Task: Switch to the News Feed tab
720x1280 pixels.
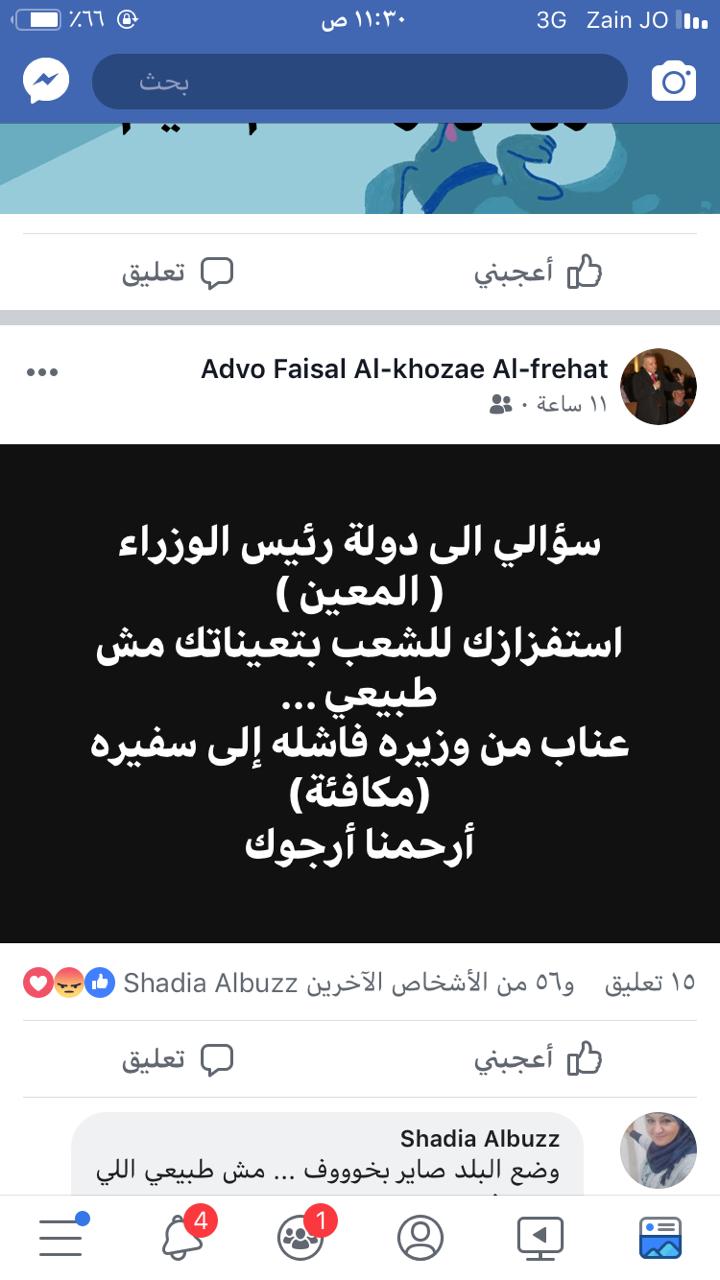Action: (x=660, y=1238)
